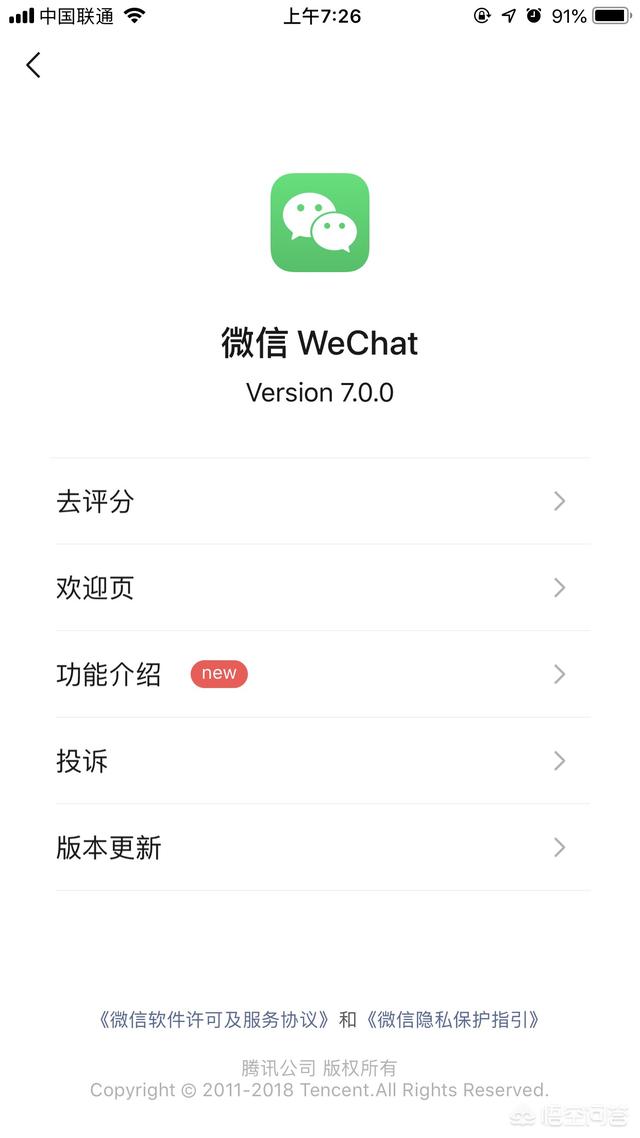
Task: Open the 投诉 complaint row
Action: [320, 761]
